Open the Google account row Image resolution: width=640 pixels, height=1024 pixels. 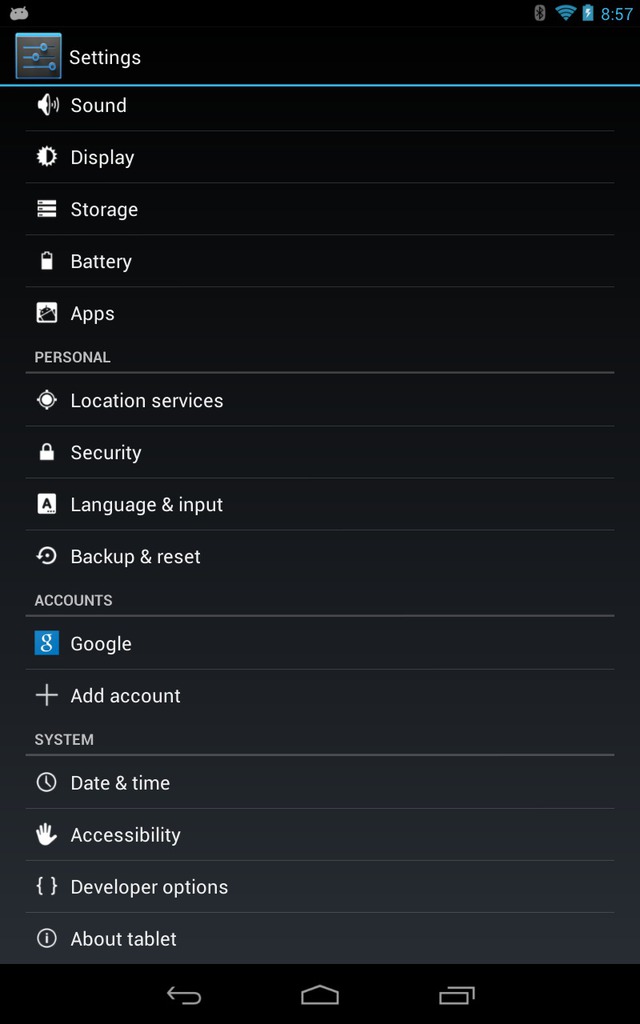pos(320,643)
